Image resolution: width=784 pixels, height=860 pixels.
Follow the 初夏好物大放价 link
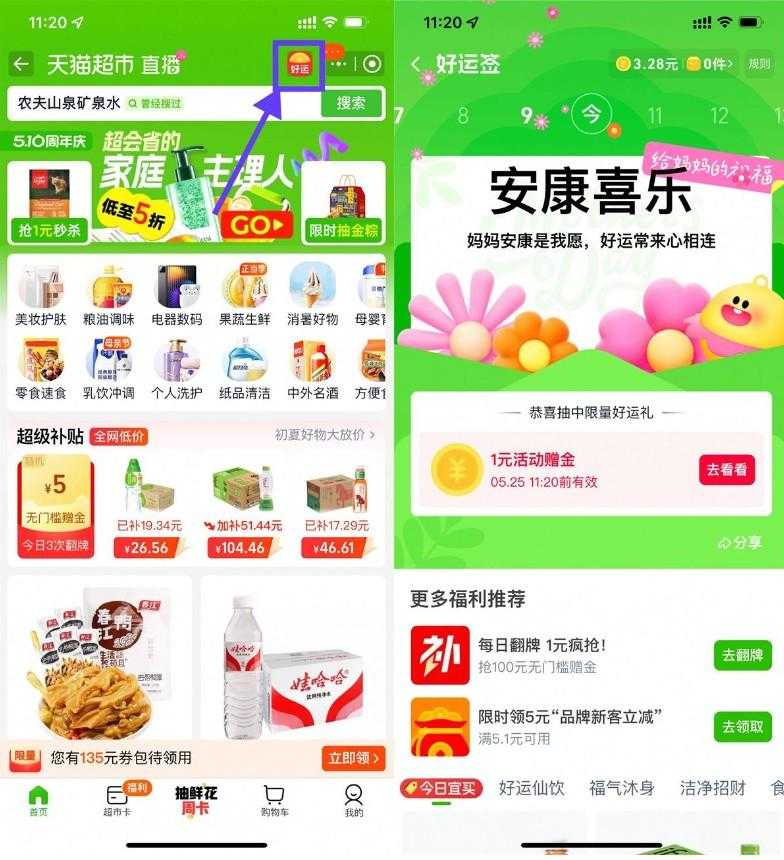[325, 435]
